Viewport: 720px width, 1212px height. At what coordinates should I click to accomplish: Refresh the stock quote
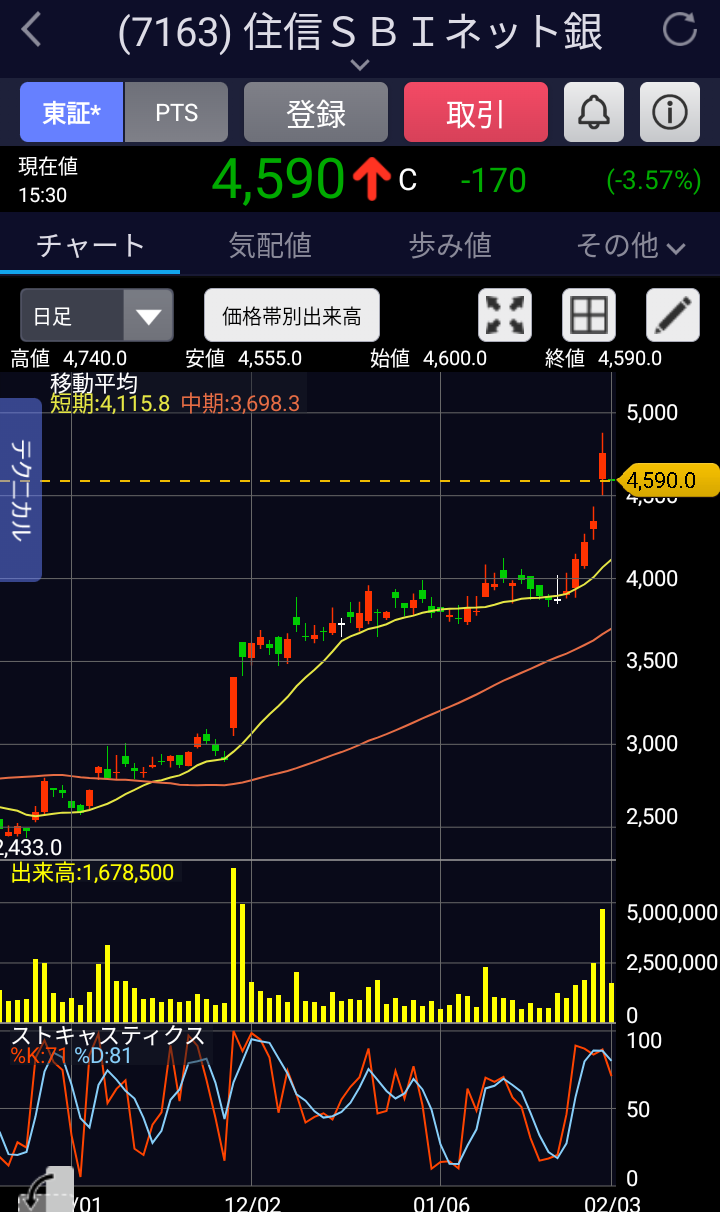(680, 30)
